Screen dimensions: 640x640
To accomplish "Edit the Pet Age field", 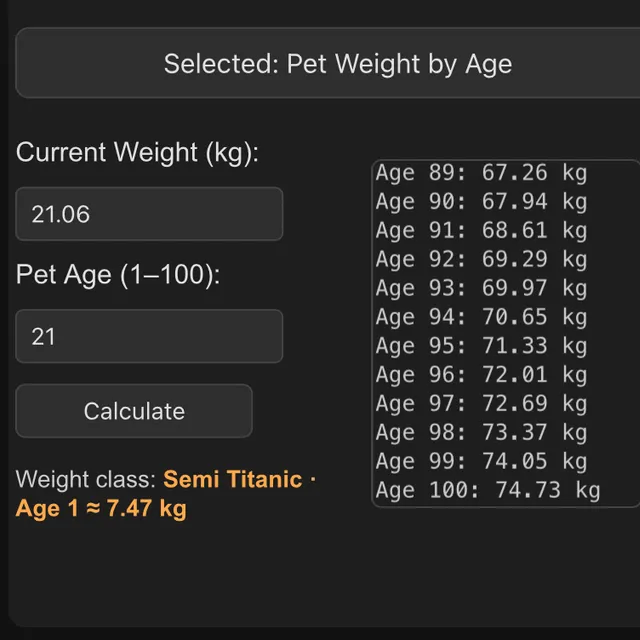I will pyautogui.click(x=149, y=336).
